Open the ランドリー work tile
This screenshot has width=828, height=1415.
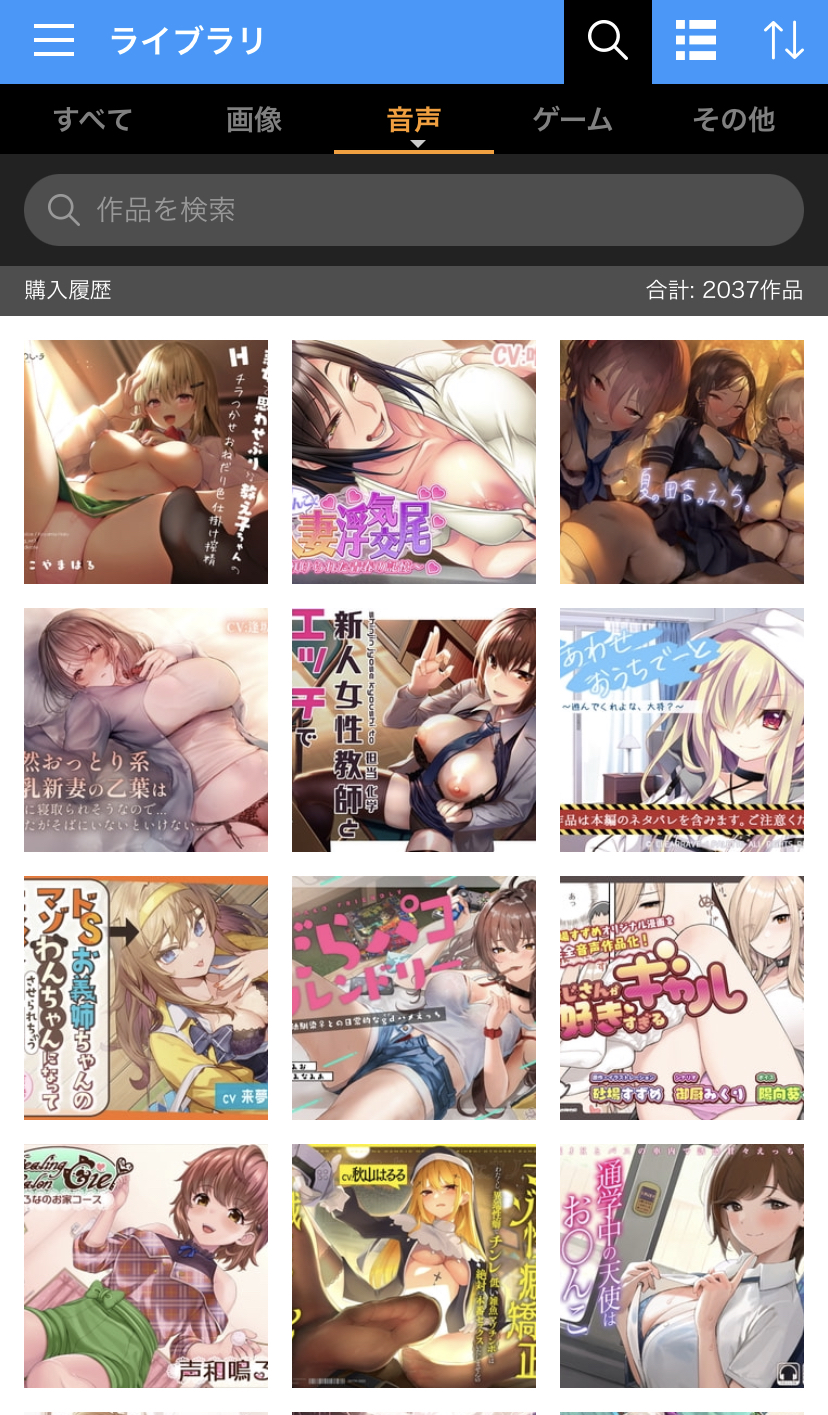[413, 998]
